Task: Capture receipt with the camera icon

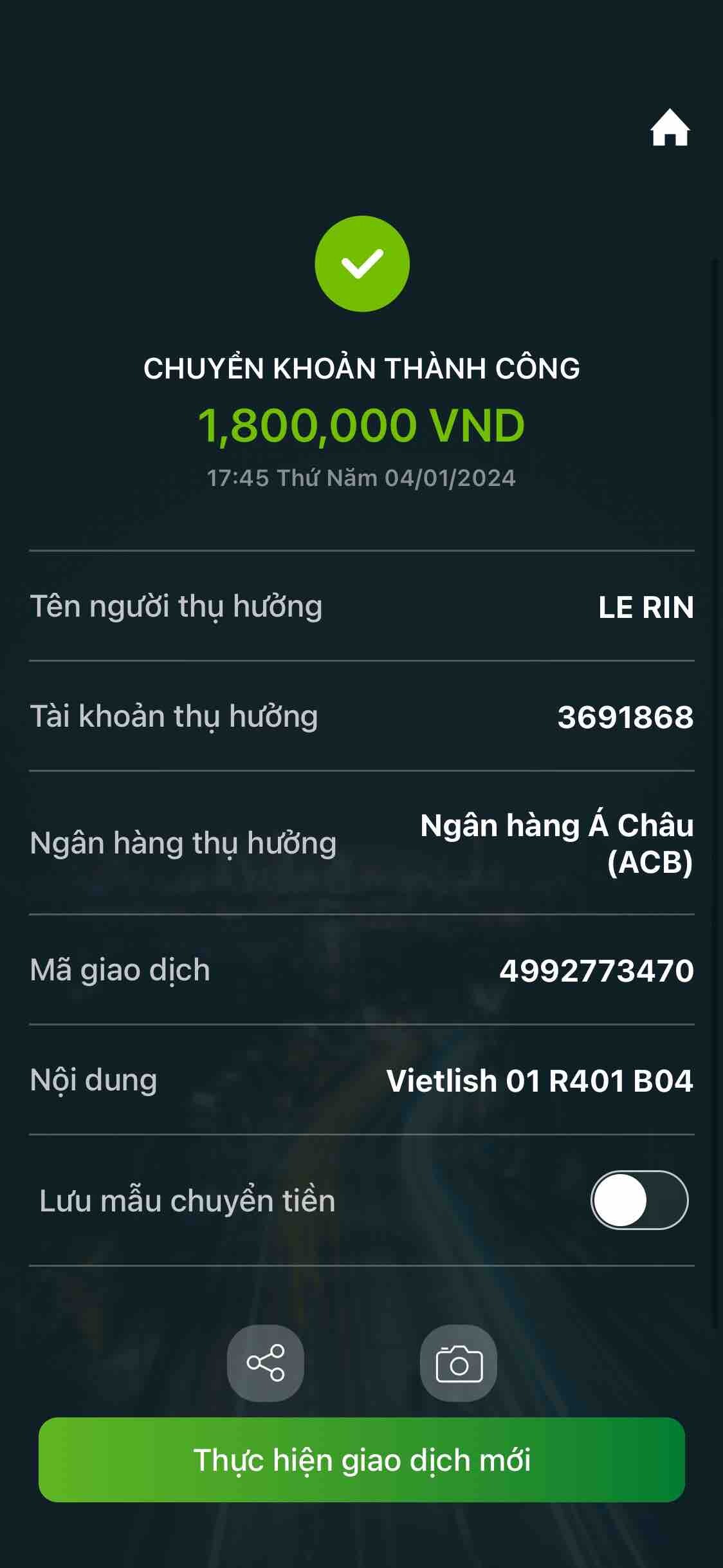Action: (x=459, y=1363)
